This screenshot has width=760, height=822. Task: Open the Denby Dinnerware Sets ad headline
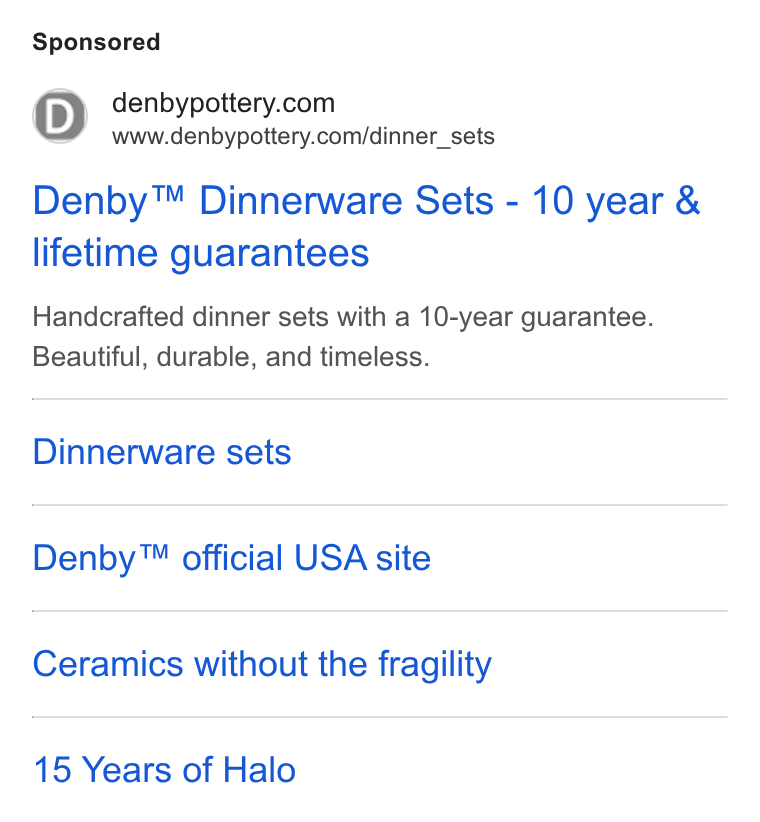tap(366, 226)
